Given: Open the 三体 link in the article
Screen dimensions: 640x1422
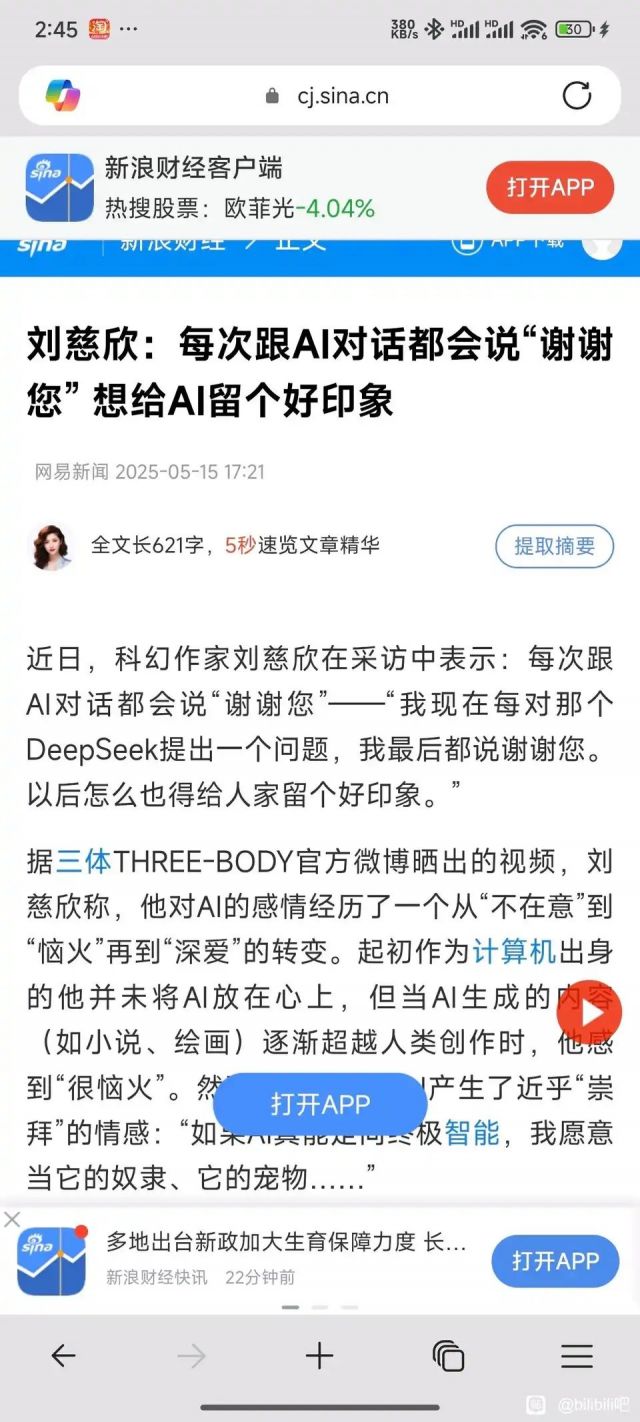Looking at the screenshot, I should click(83, 861).
